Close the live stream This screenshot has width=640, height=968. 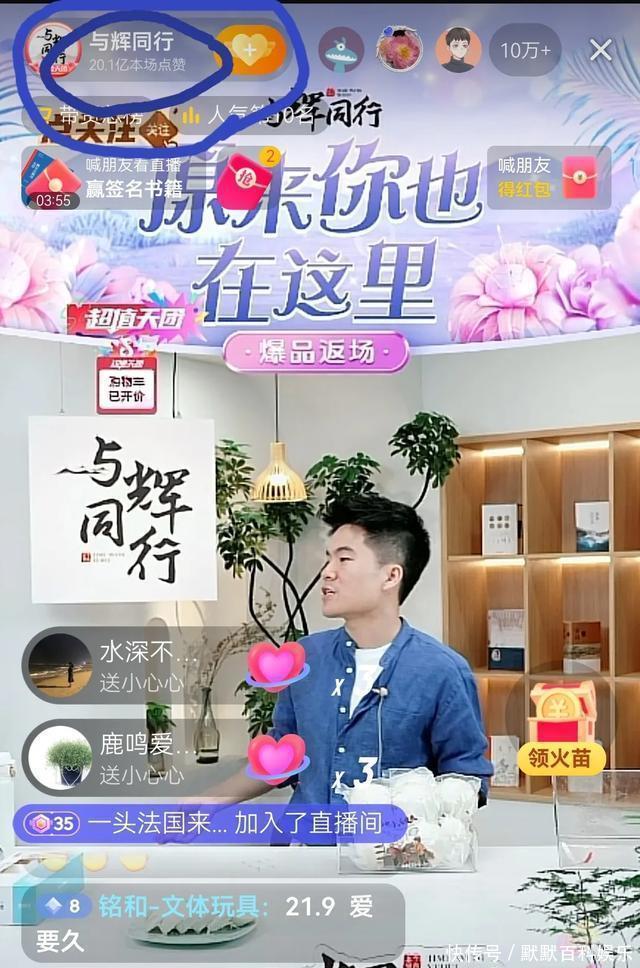coord(600,50)
